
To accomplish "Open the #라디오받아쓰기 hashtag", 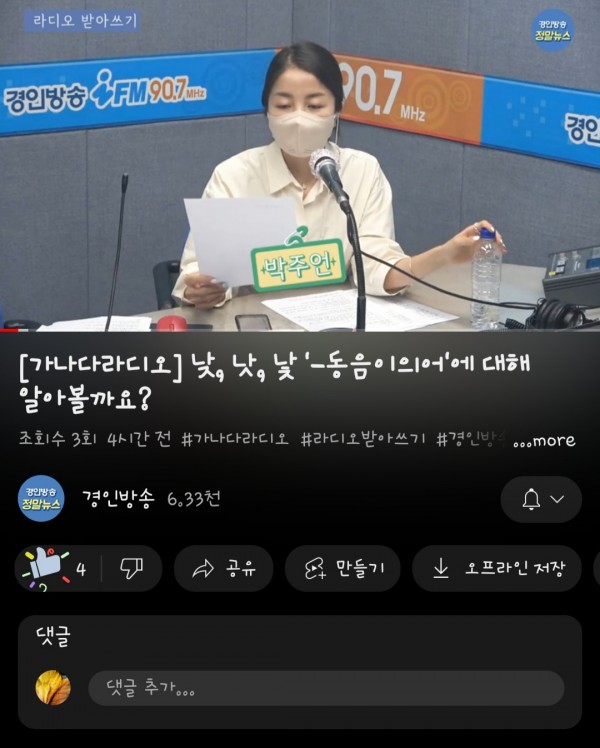I will coord(363,440).
